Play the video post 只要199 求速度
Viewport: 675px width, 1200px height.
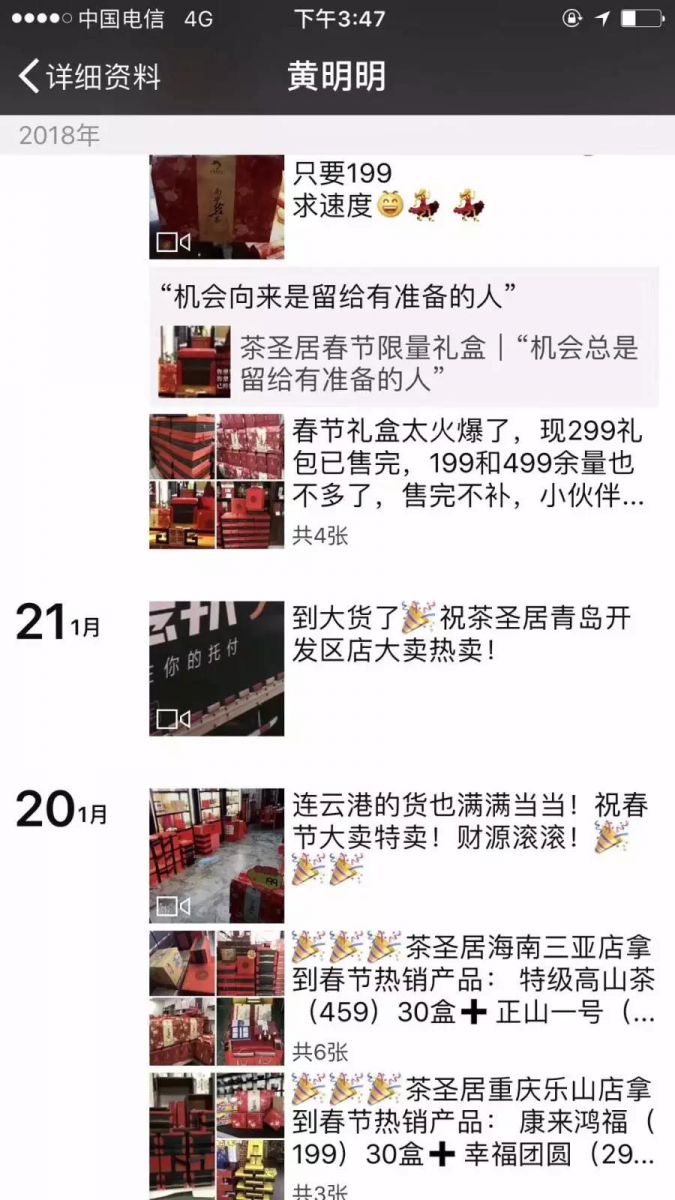click(216, 205)
